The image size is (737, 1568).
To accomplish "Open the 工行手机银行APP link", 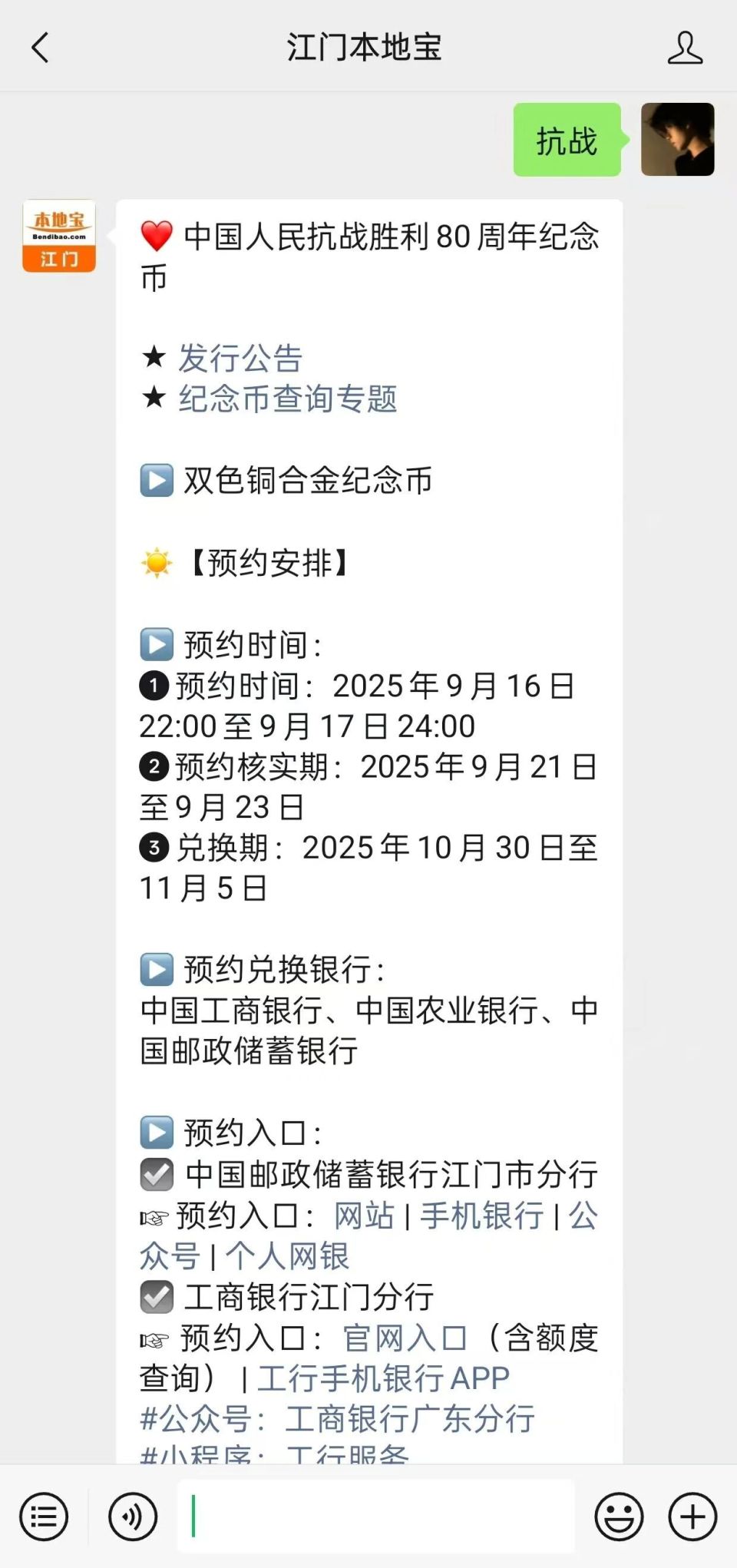I will click(382, 1378).
